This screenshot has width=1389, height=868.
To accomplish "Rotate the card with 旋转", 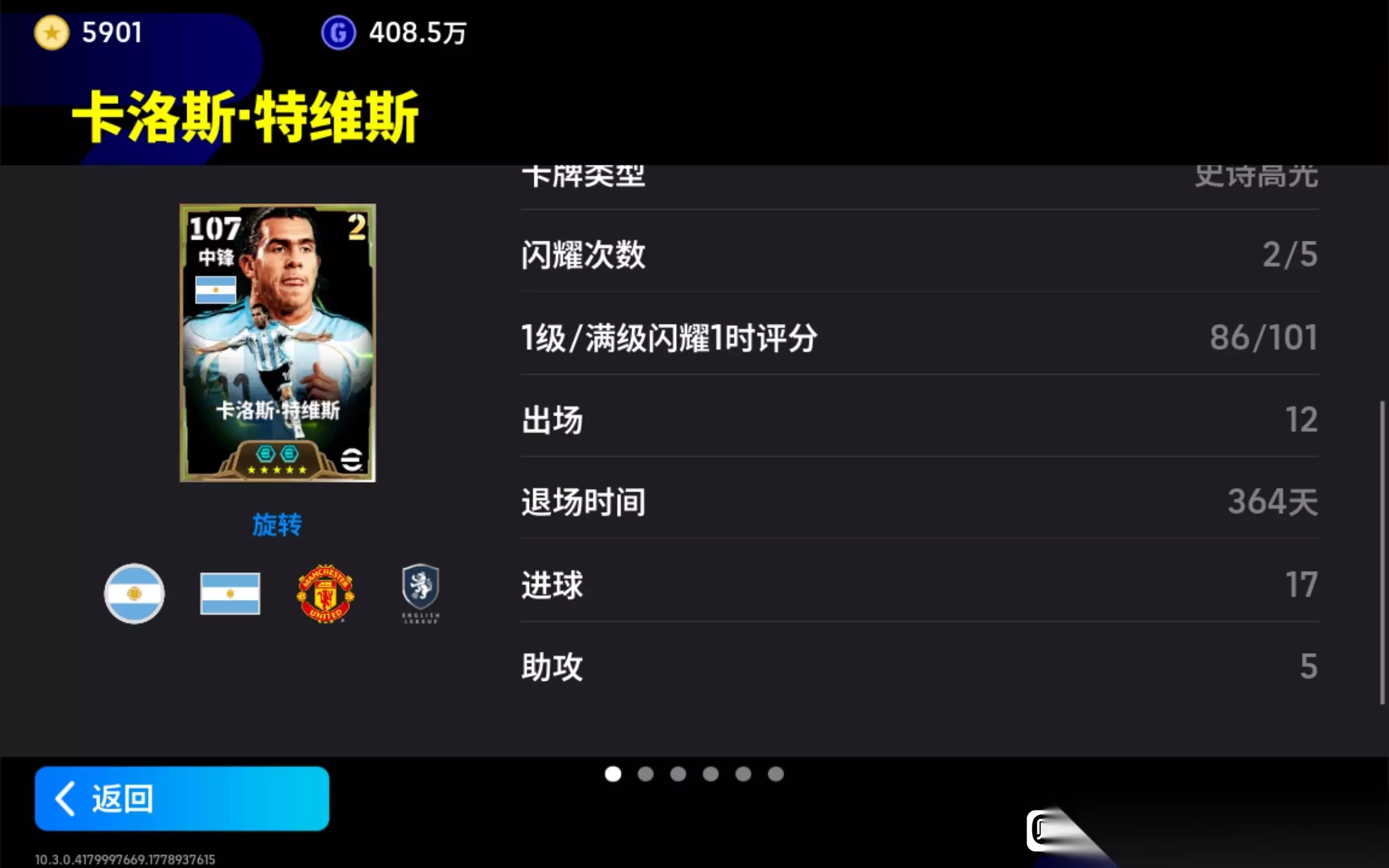I will (x=277, y=524).
